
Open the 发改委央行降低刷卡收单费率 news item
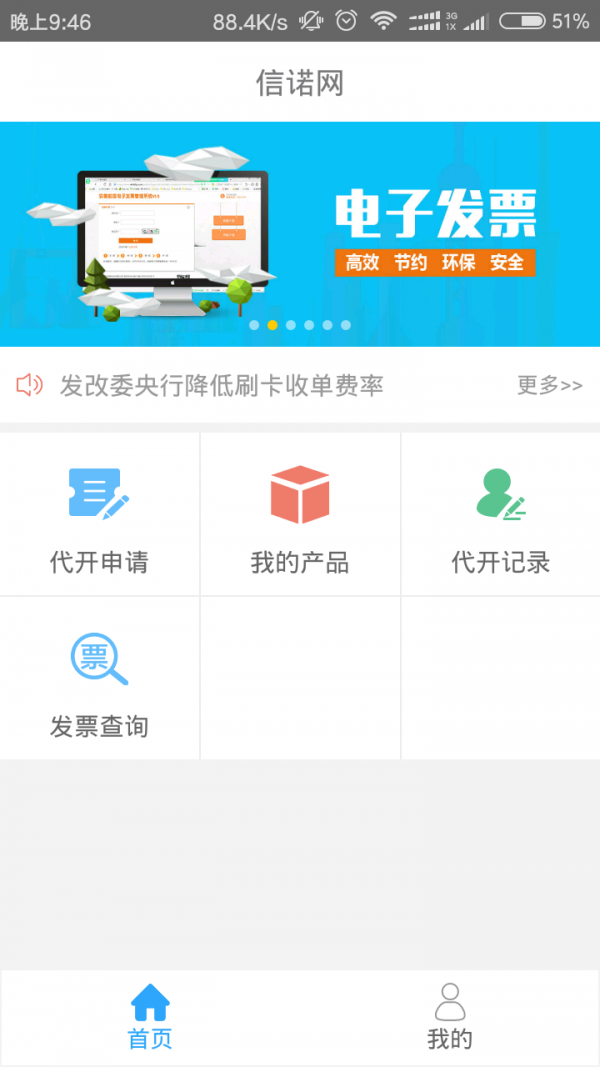pos(222,385)
